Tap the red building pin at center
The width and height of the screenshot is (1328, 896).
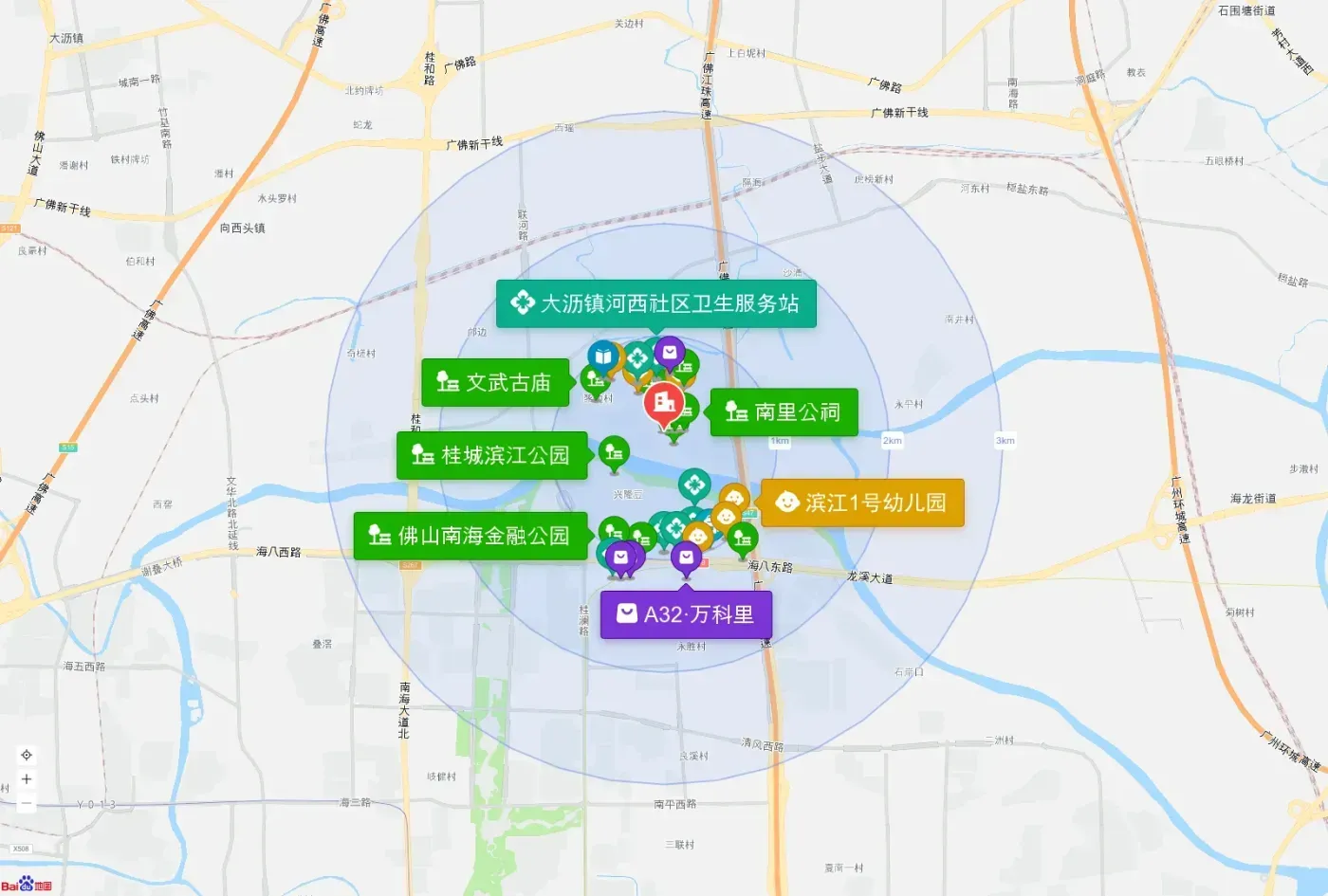pos(665,402)
